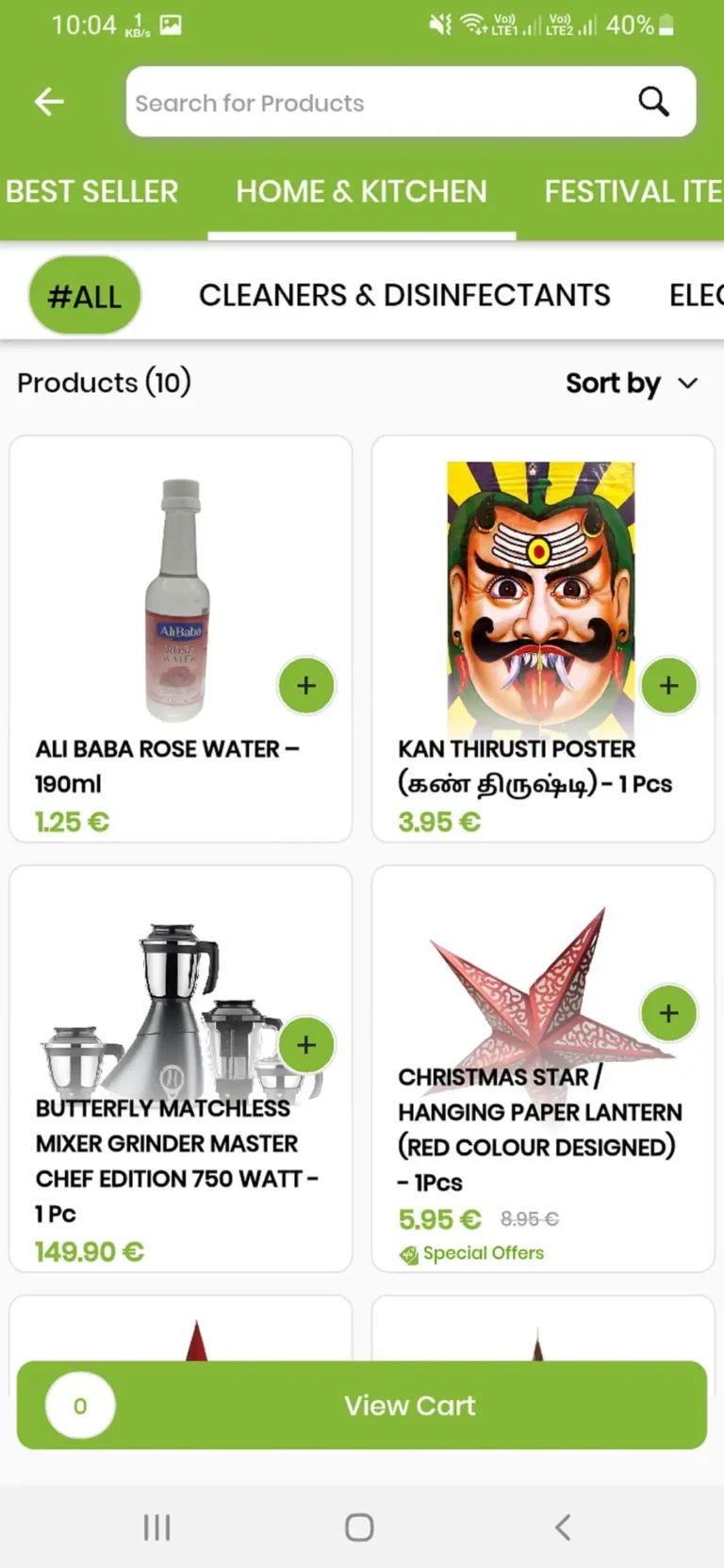The height and width of the screenshot is (1568, 724).
Task: Switch to the Festival Items tab
Action: (633, 192)
